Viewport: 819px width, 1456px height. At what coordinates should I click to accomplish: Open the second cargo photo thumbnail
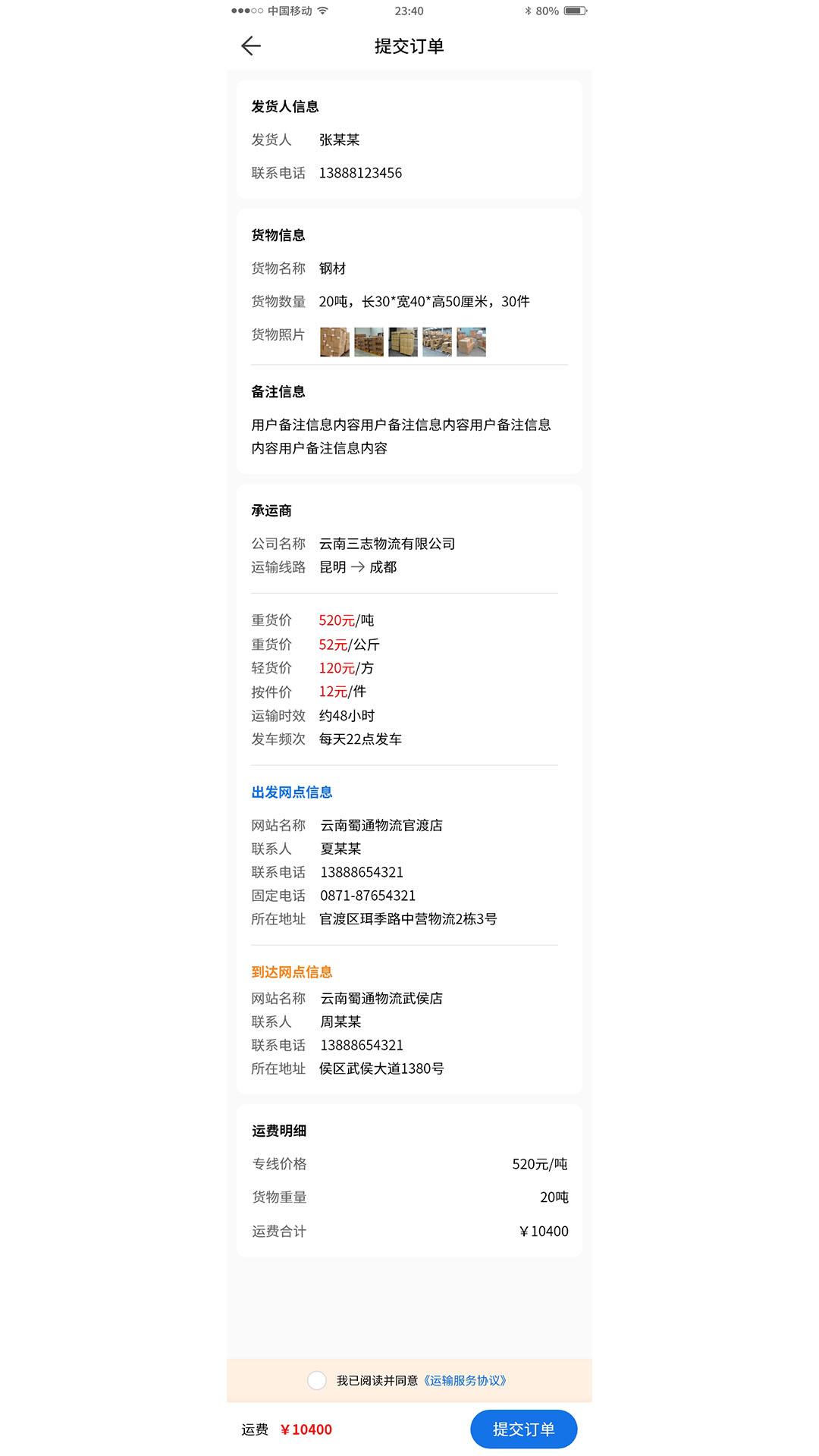tap(369, 342)
